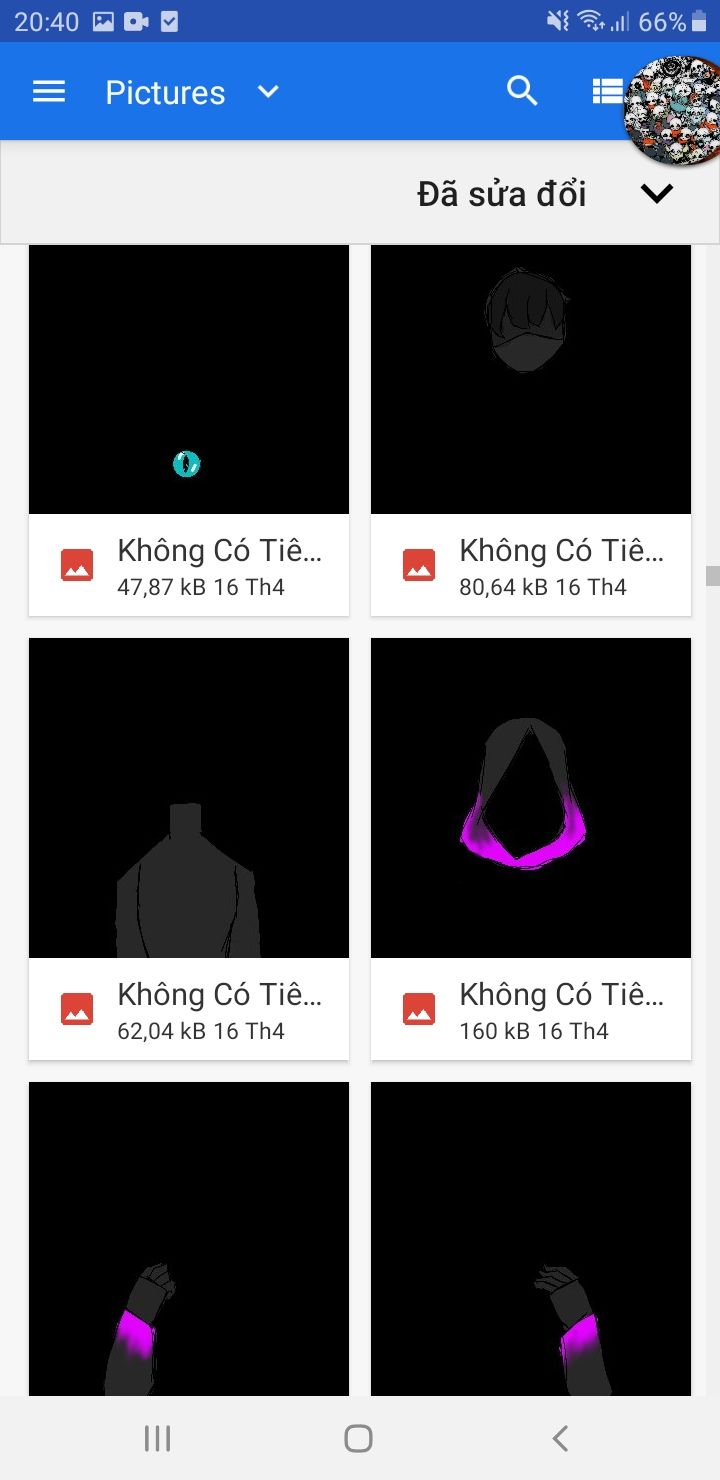
Task: Open the 160 kB hood image
Action: click(531, 849)
